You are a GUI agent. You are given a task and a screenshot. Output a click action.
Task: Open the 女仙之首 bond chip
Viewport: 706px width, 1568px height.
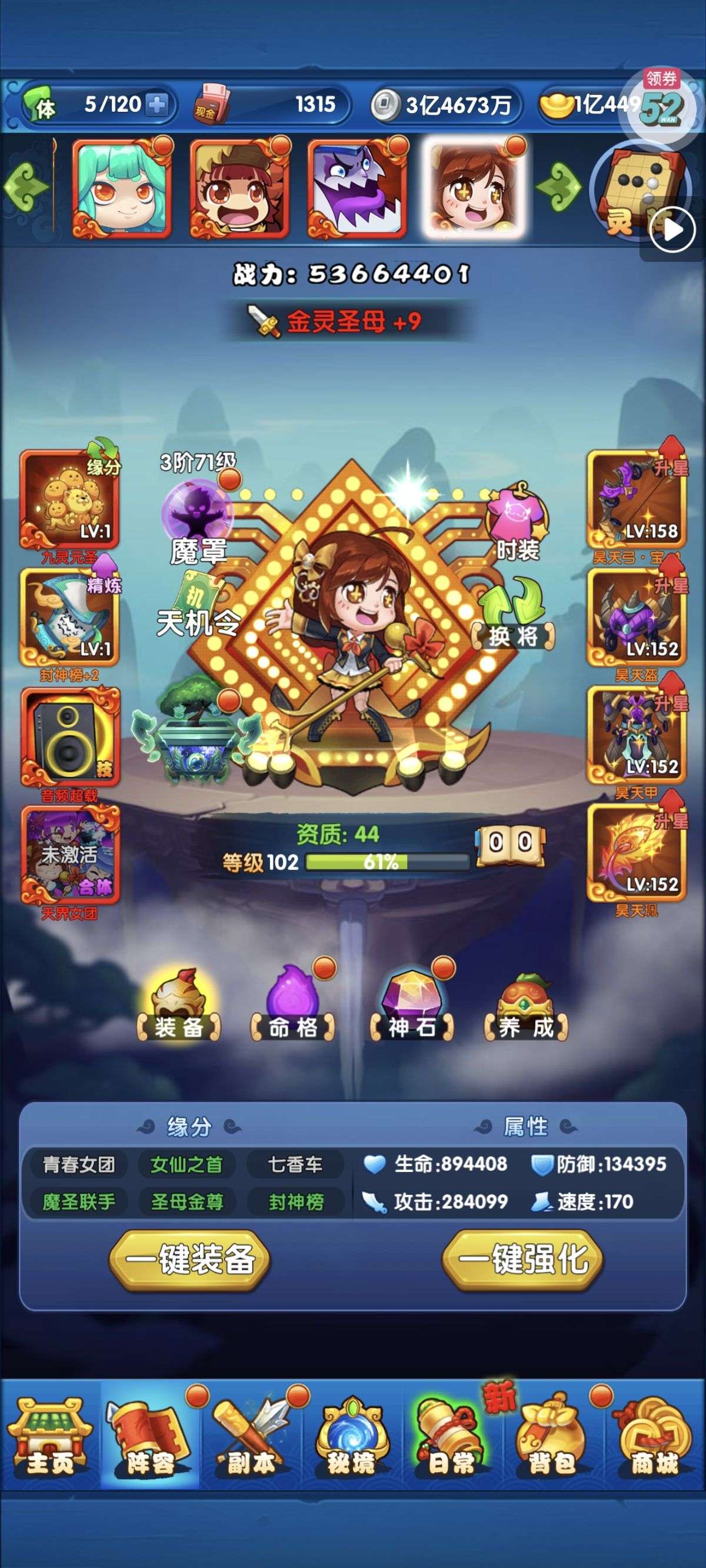point(187,1164)
